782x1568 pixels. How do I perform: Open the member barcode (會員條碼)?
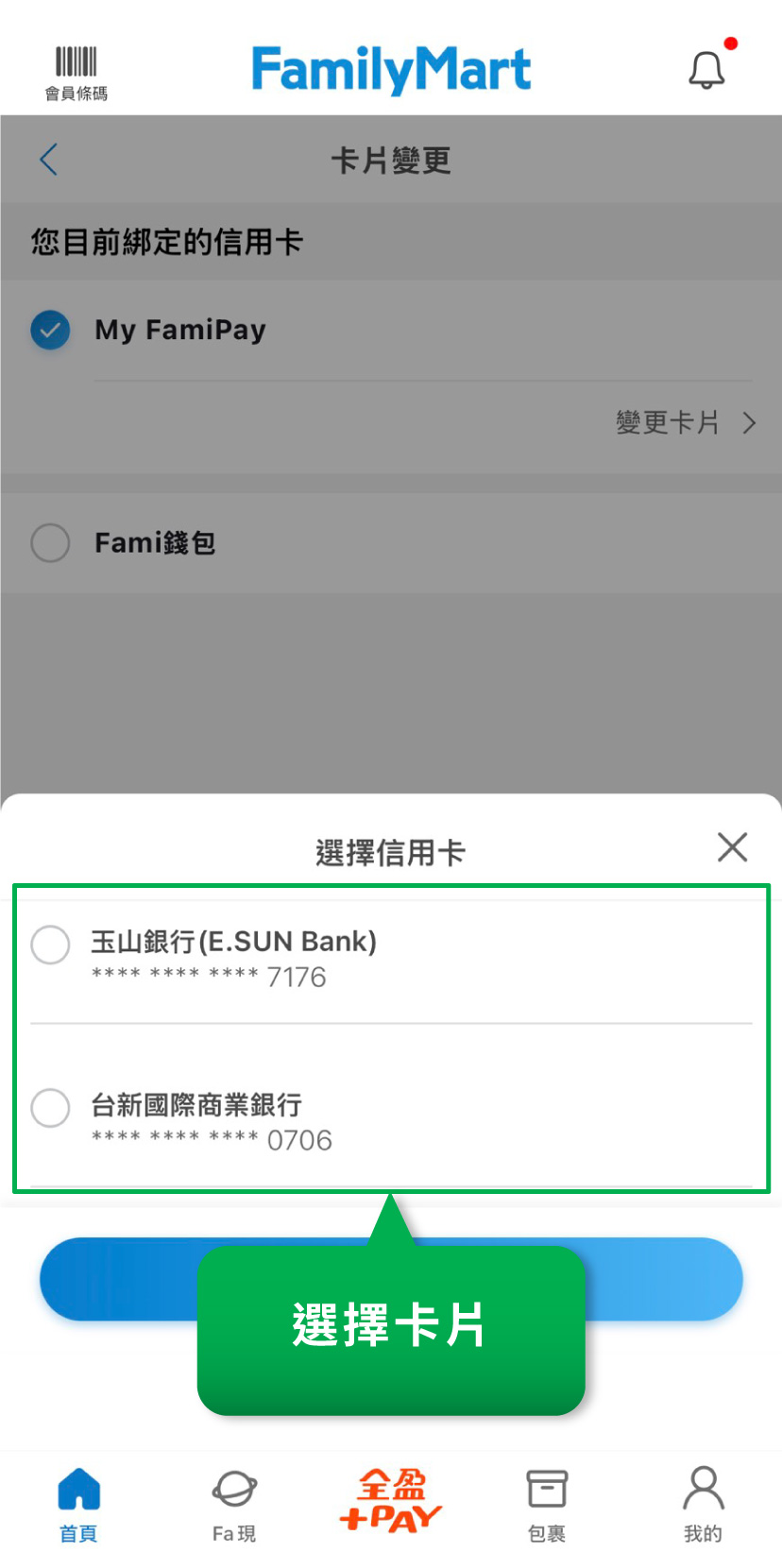(76, 72)
